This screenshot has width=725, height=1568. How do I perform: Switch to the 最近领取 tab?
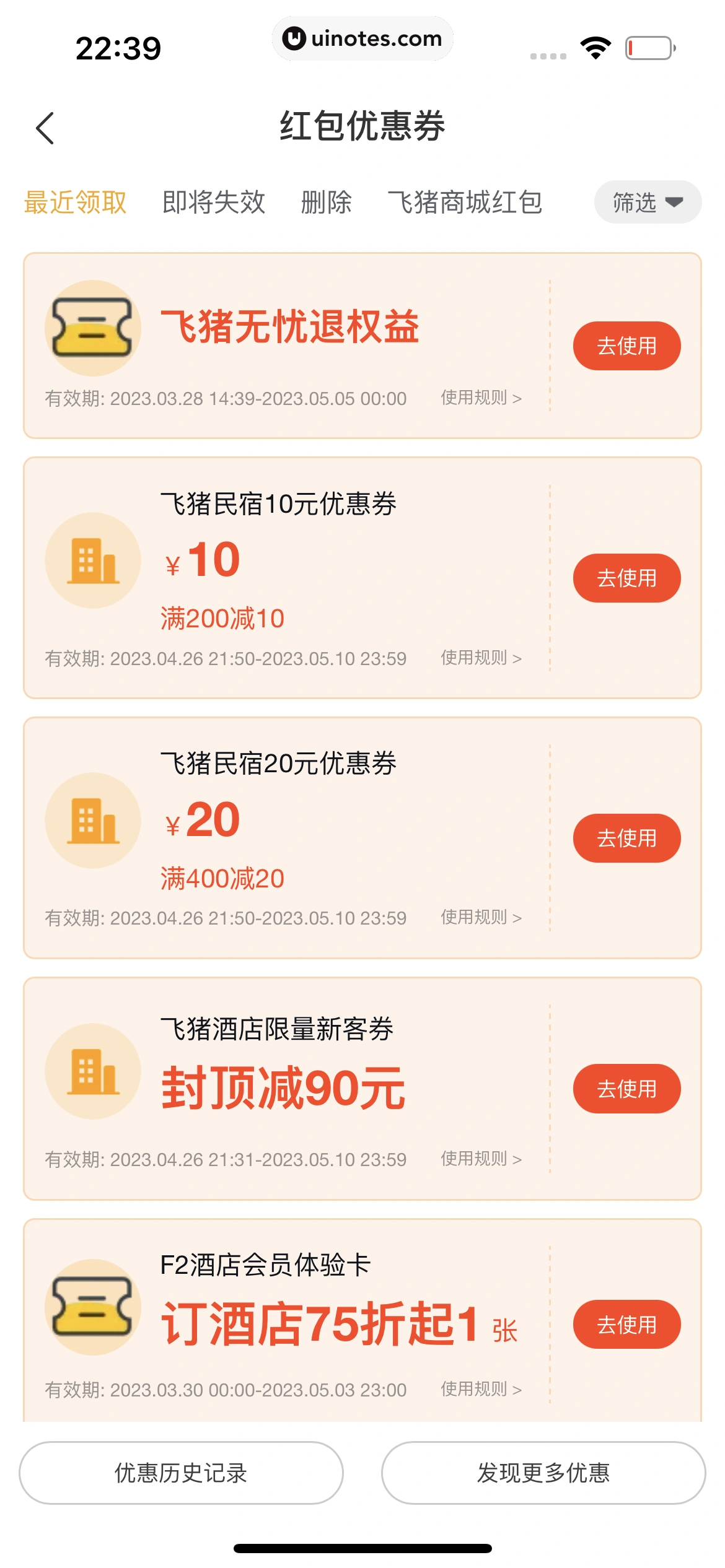coord(75,203)
